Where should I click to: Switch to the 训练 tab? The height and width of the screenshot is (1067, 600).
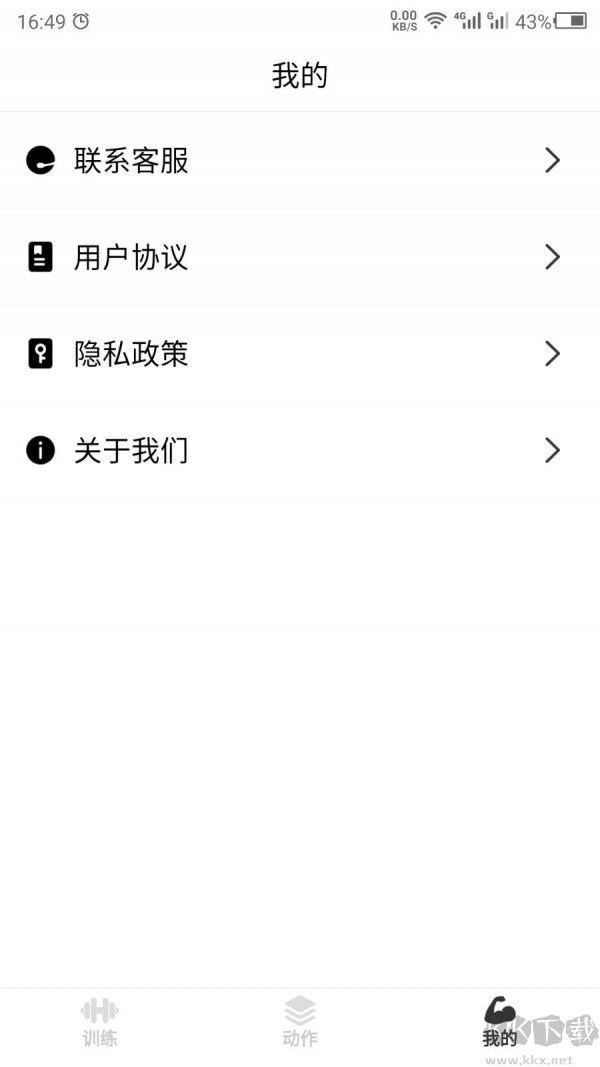pyautogui.click(x=100, y=1022)
